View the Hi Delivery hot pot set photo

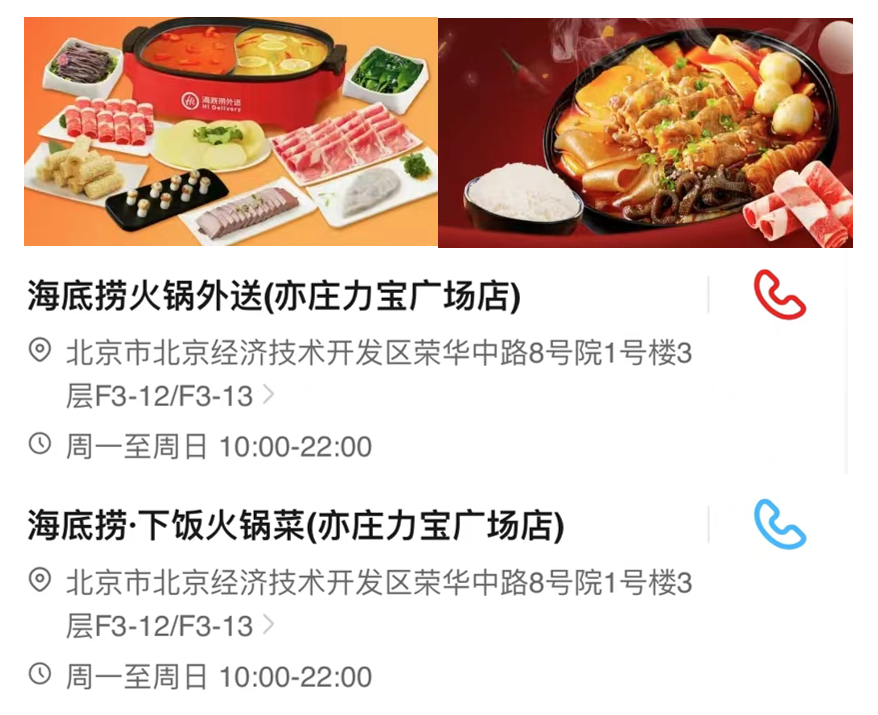point(231,132)
